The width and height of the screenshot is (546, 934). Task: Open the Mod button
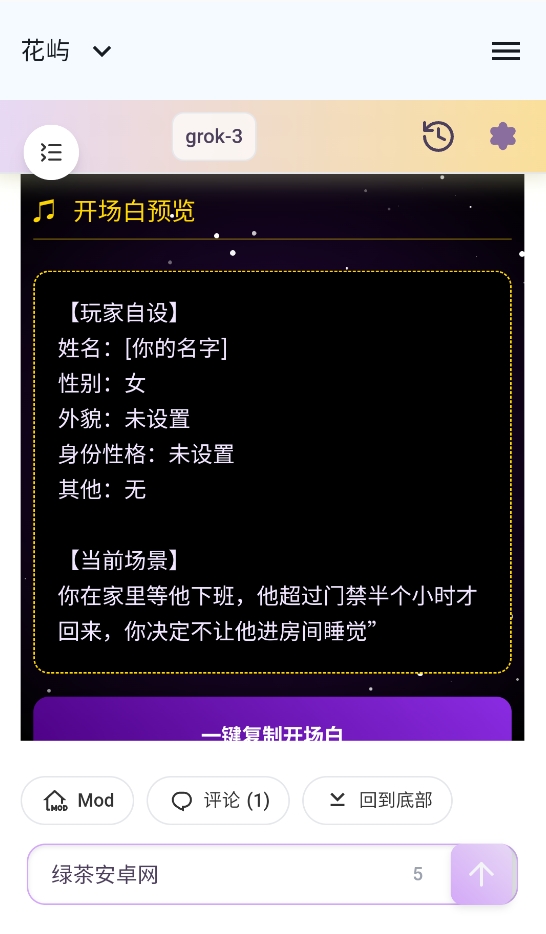pyautogui.click(x=77, y=800)
